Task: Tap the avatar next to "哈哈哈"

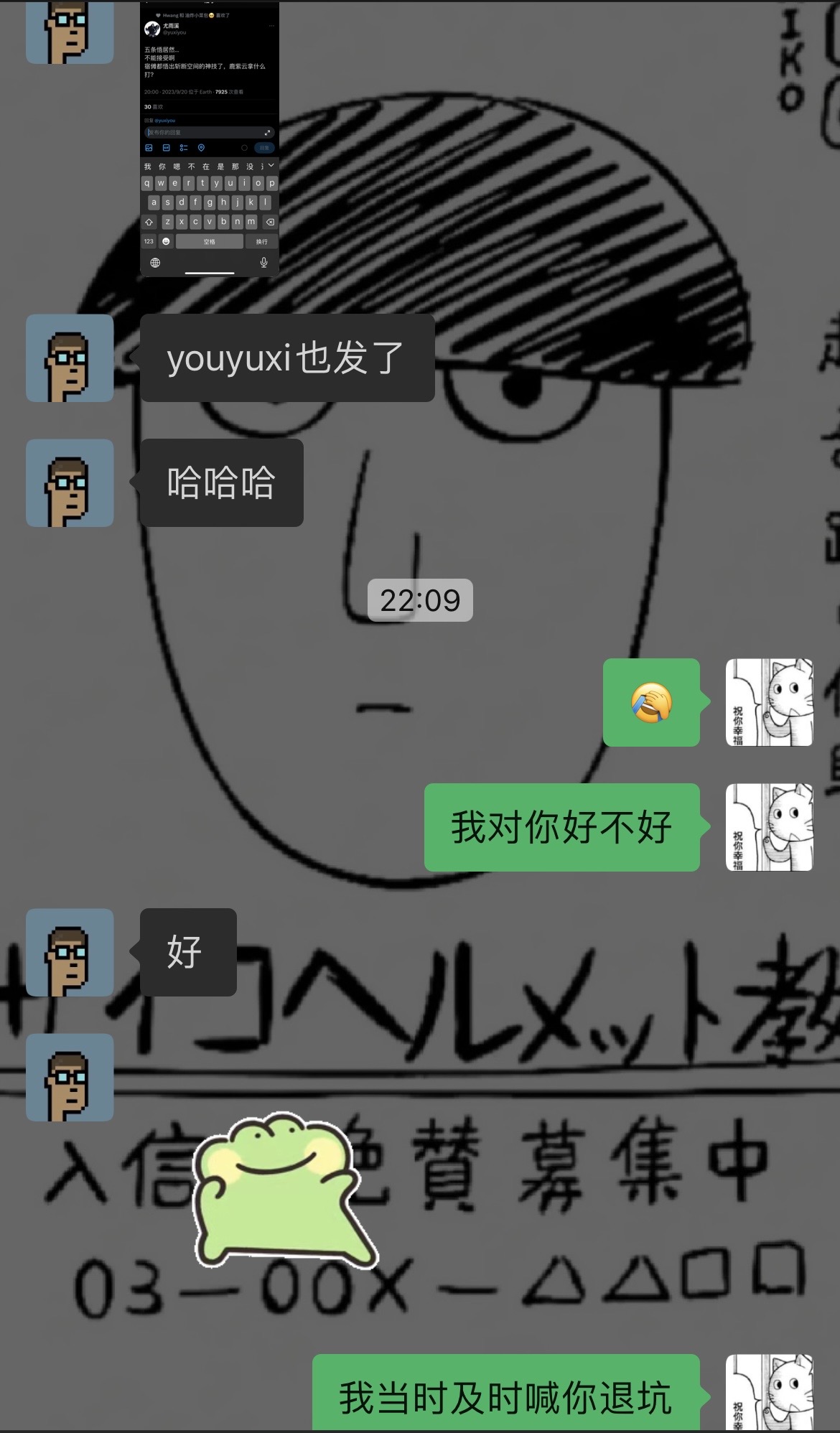Action: (70, 482)
